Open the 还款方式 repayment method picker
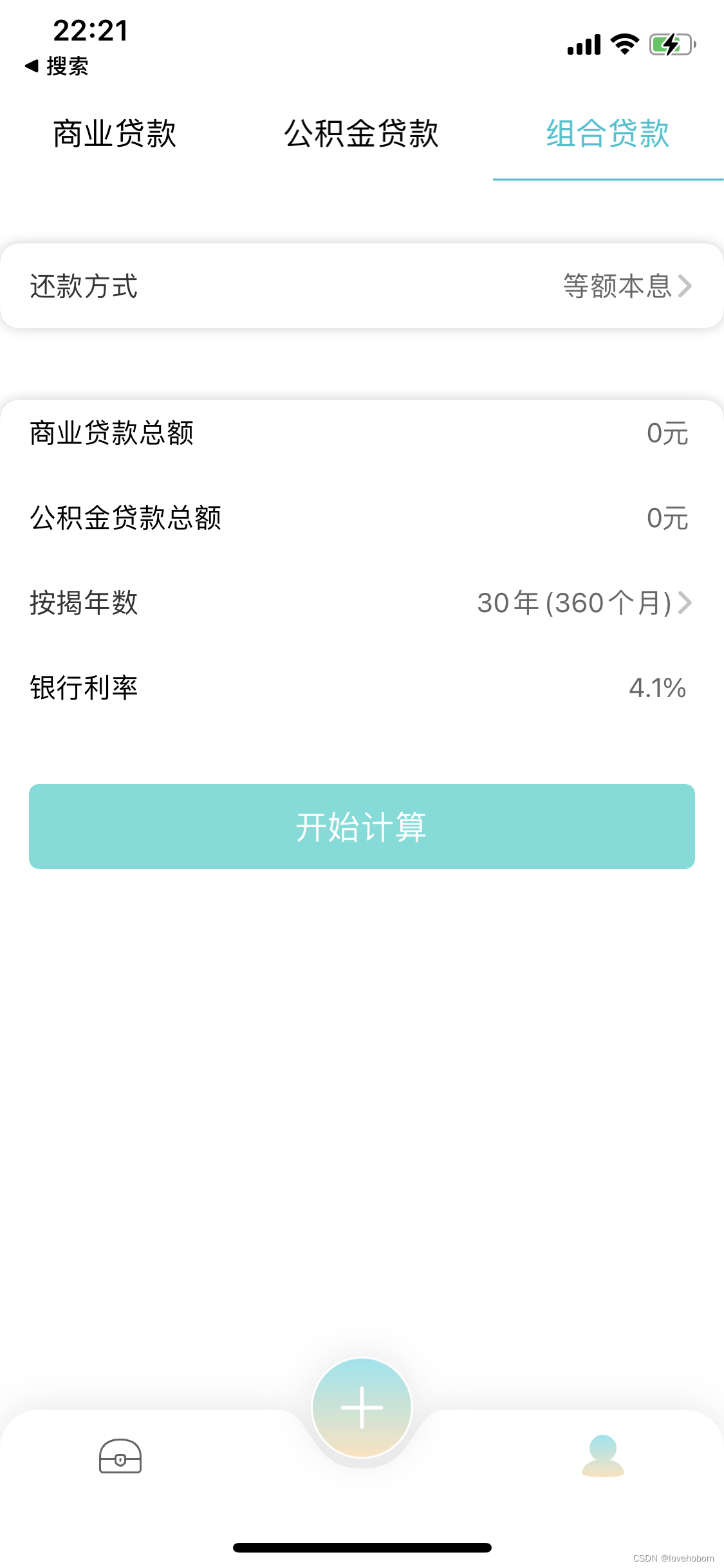Viewport: 724px width, 1568px height. pos(362,286)
